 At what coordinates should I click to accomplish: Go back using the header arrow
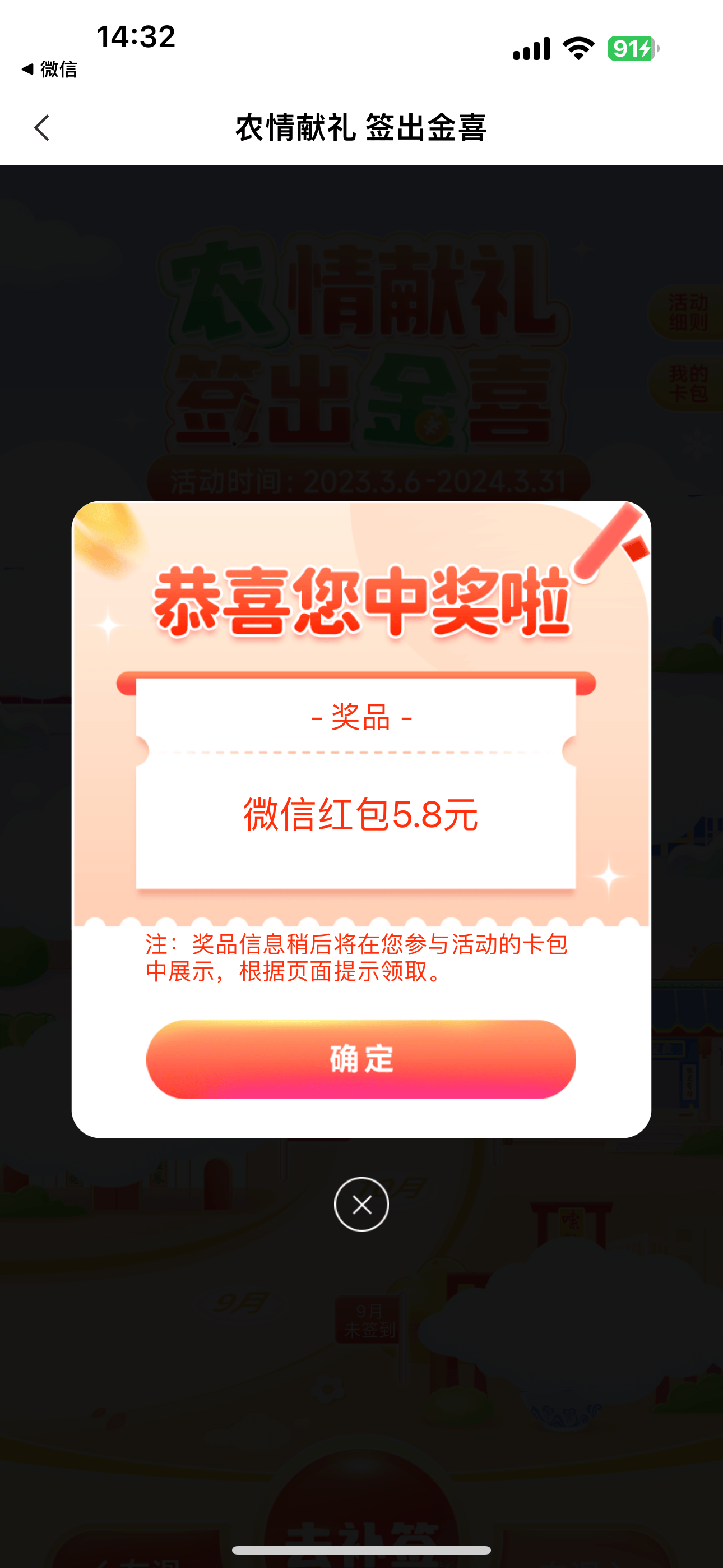coord(41,128)
